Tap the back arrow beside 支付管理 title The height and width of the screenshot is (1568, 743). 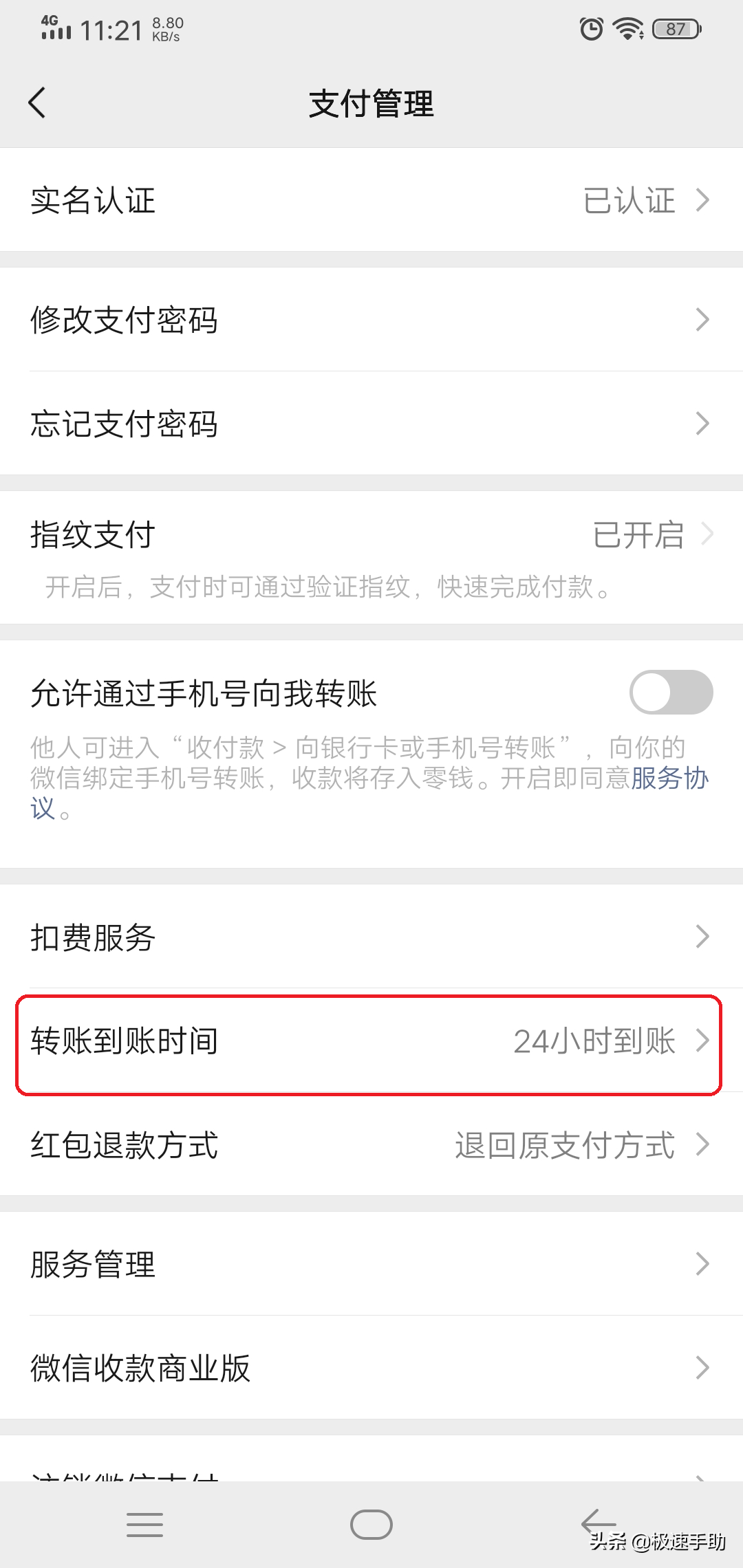[x=38, y=102]
